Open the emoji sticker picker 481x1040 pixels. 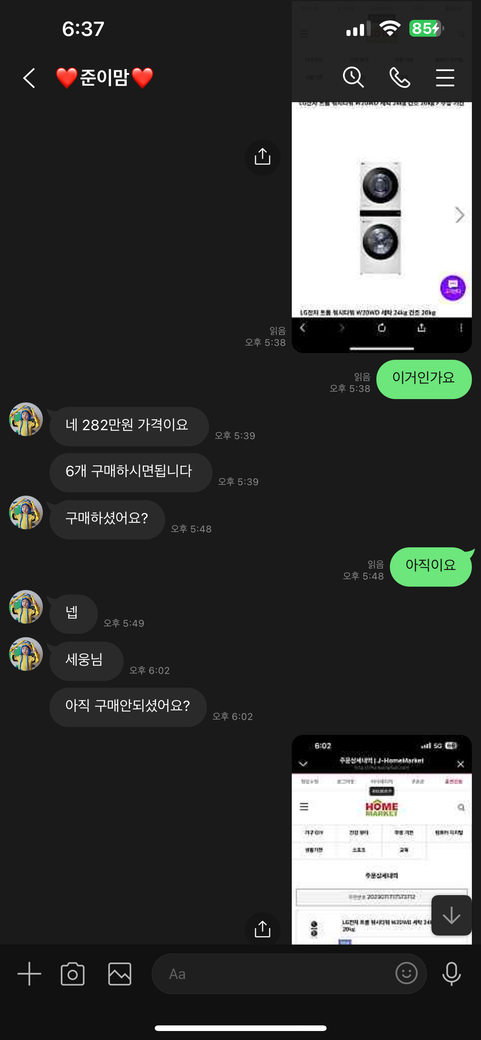(x=406, y=974)
